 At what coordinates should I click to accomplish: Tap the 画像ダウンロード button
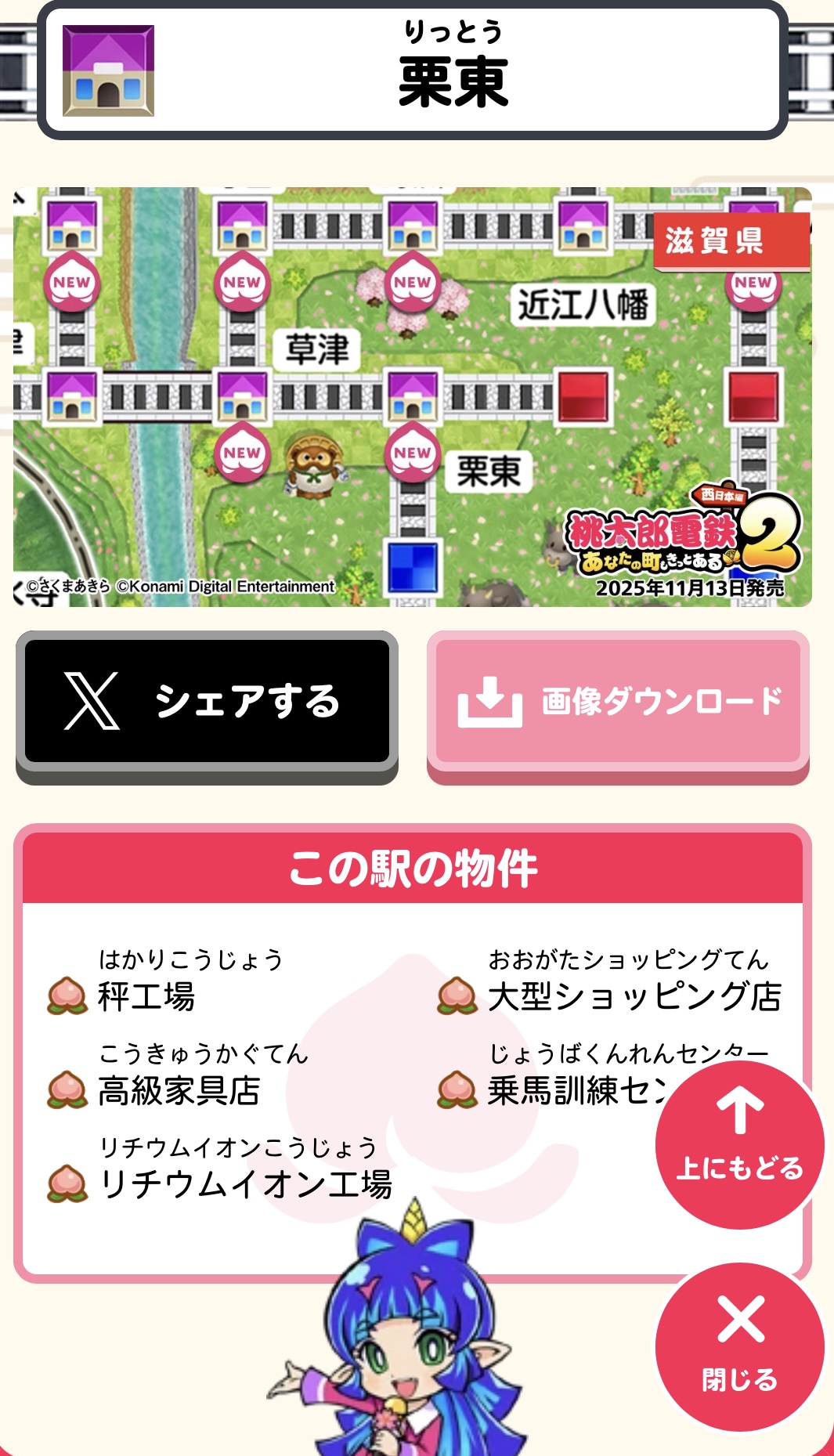click(618, 701)
